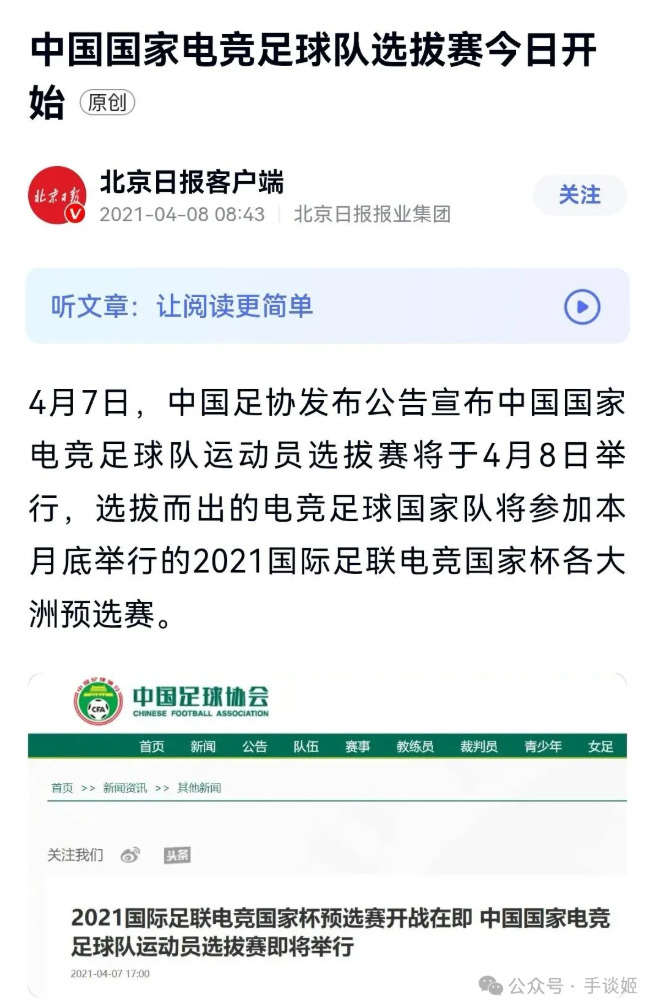Open the 北京日报客户端 author avatar
650x1007 pixels.
tap(57, 195)
